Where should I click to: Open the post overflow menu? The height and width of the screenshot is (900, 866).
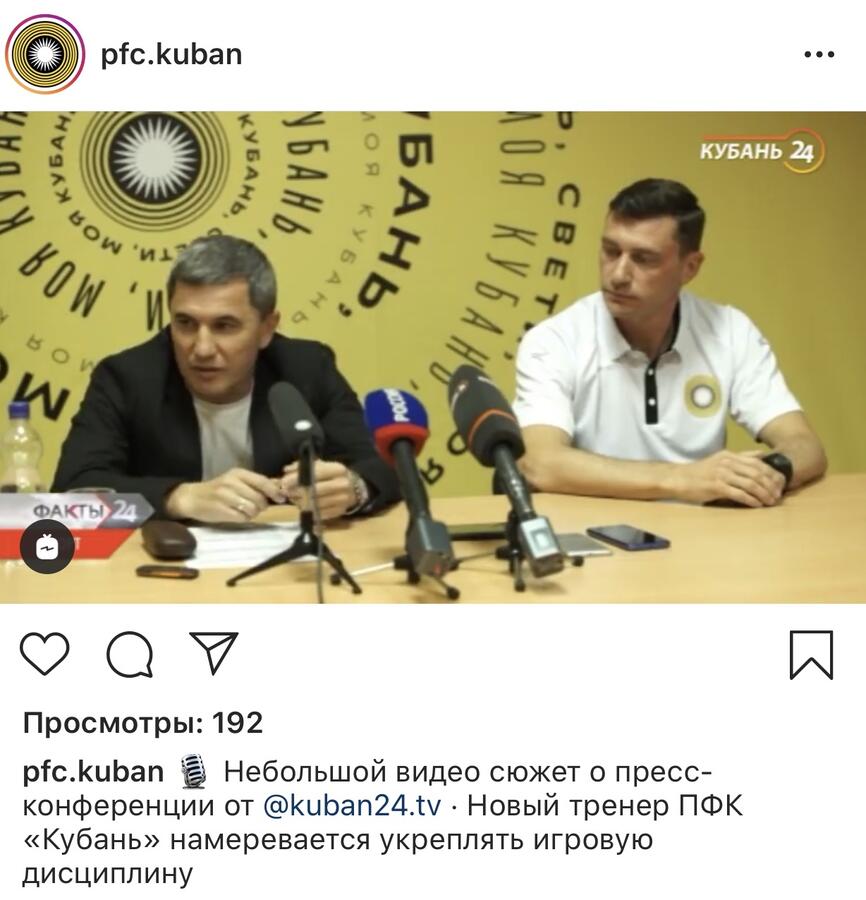pos(818,55)
